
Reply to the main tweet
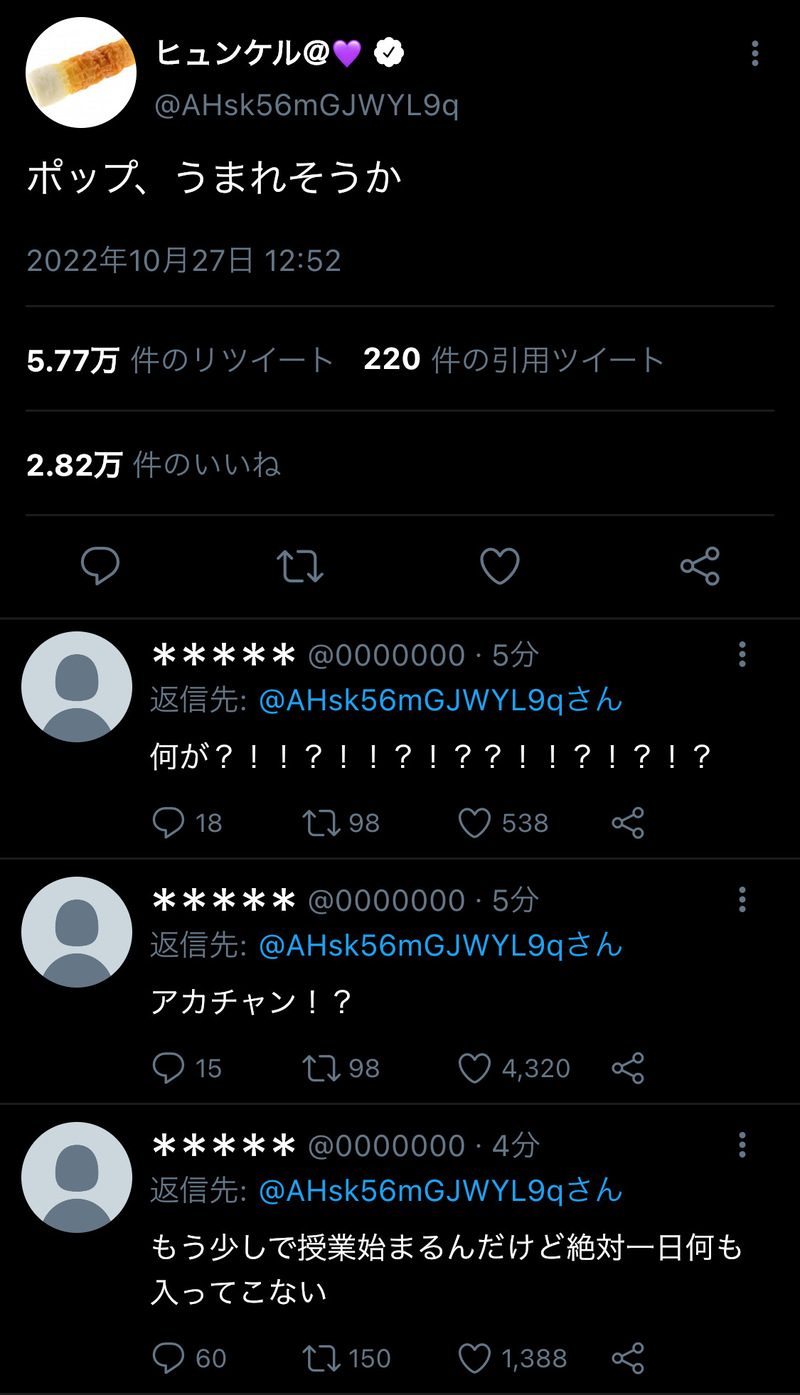[100, 566]
